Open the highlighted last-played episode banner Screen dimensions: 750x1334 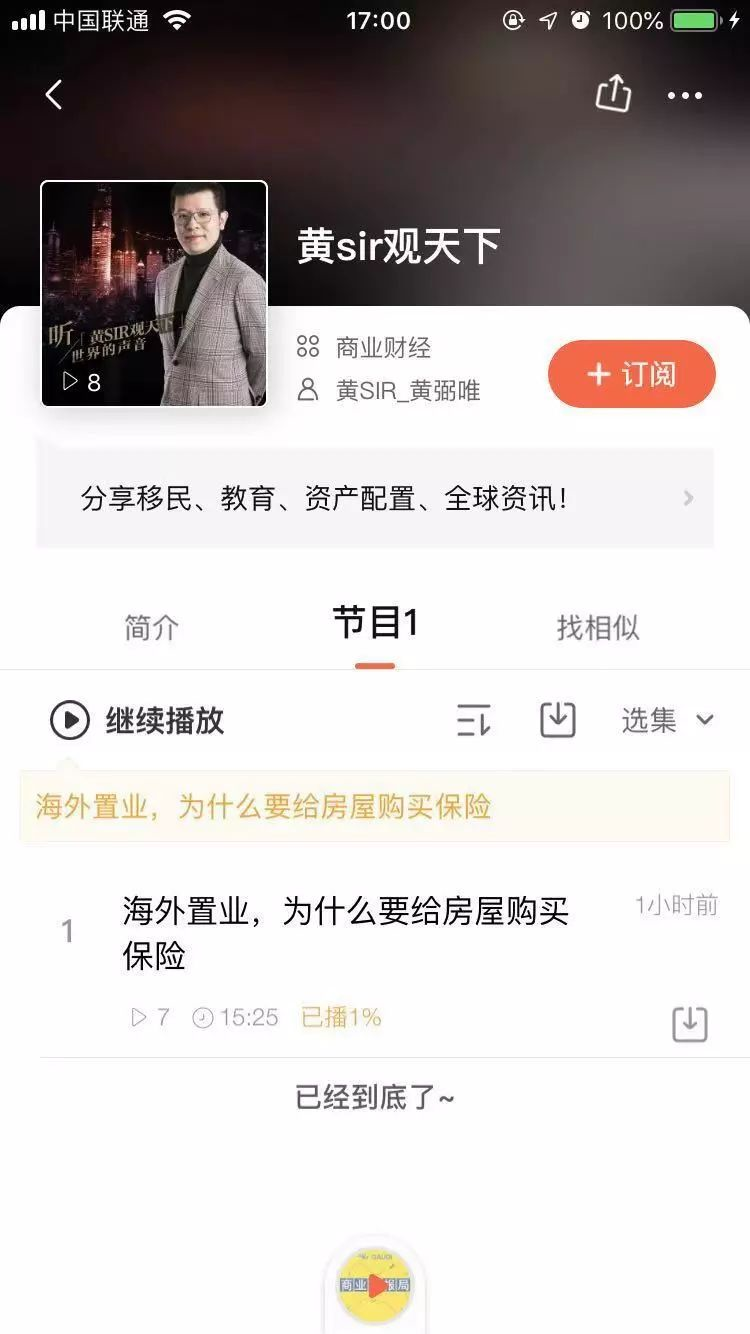[375, 806]
